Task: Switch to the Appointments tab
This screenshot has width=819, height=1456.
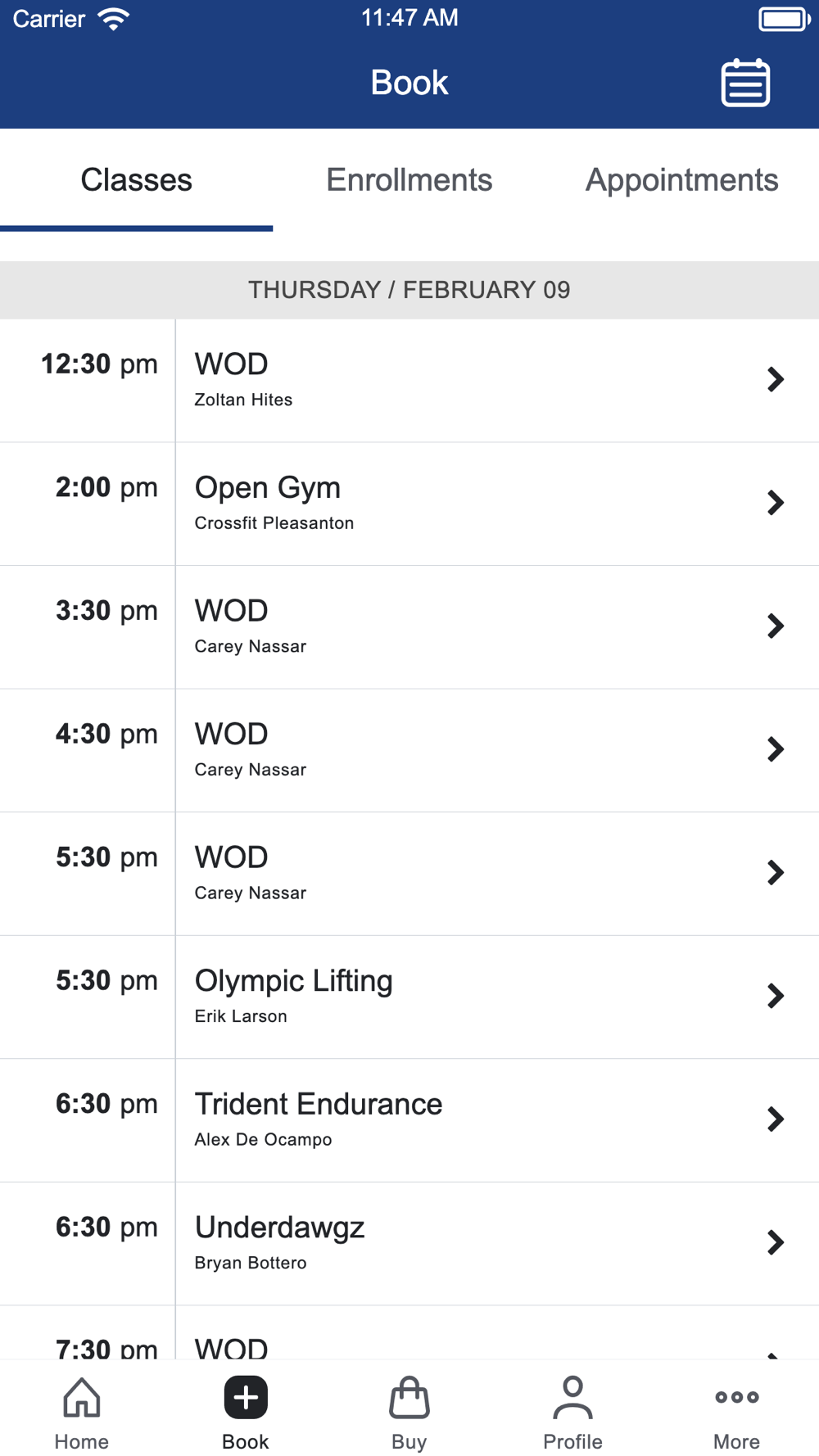Action: coord(681,180)
